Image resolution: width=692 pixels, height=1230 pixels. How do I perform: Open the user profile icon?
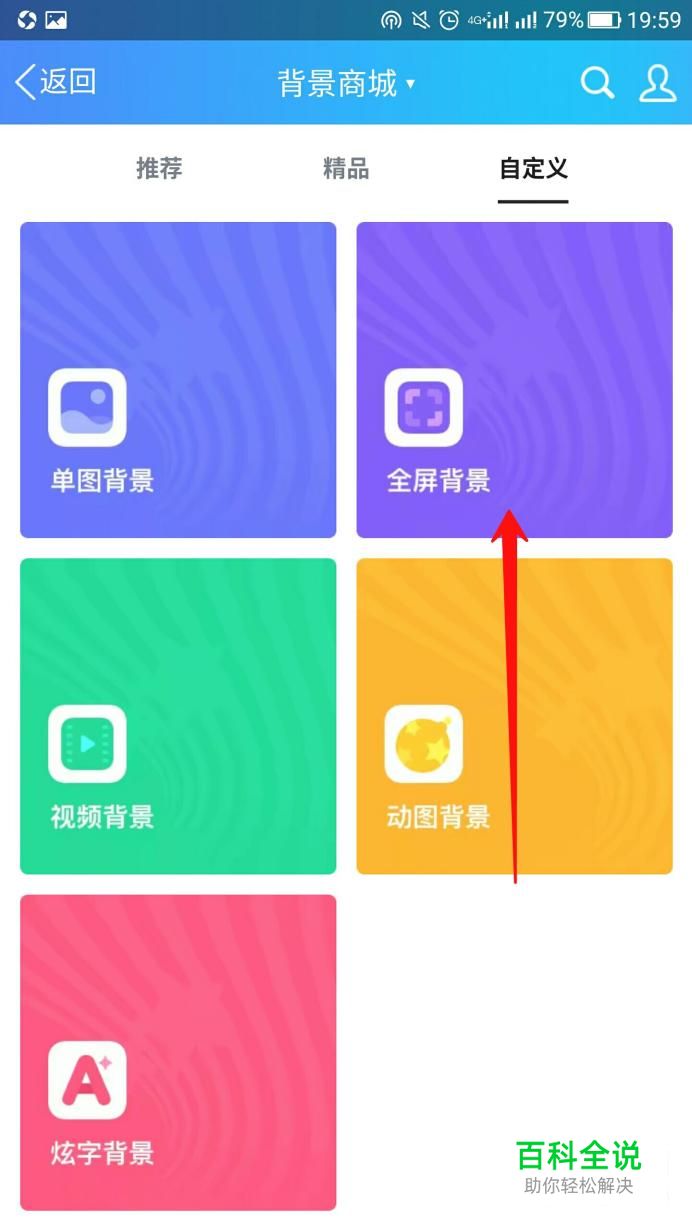click(x=658, y=83)
